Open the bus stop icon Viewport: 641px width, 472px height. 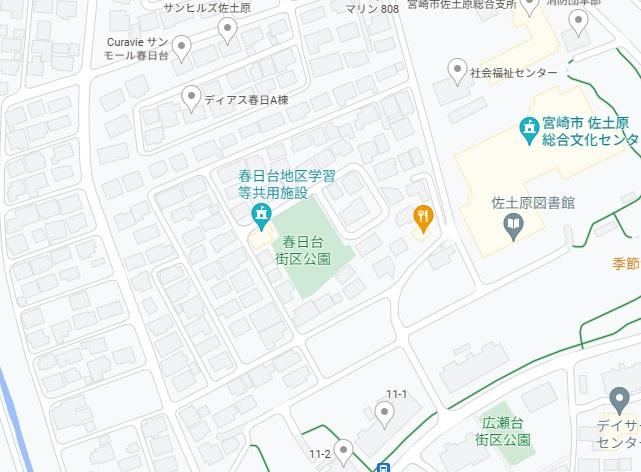click(x=383, y=466)
